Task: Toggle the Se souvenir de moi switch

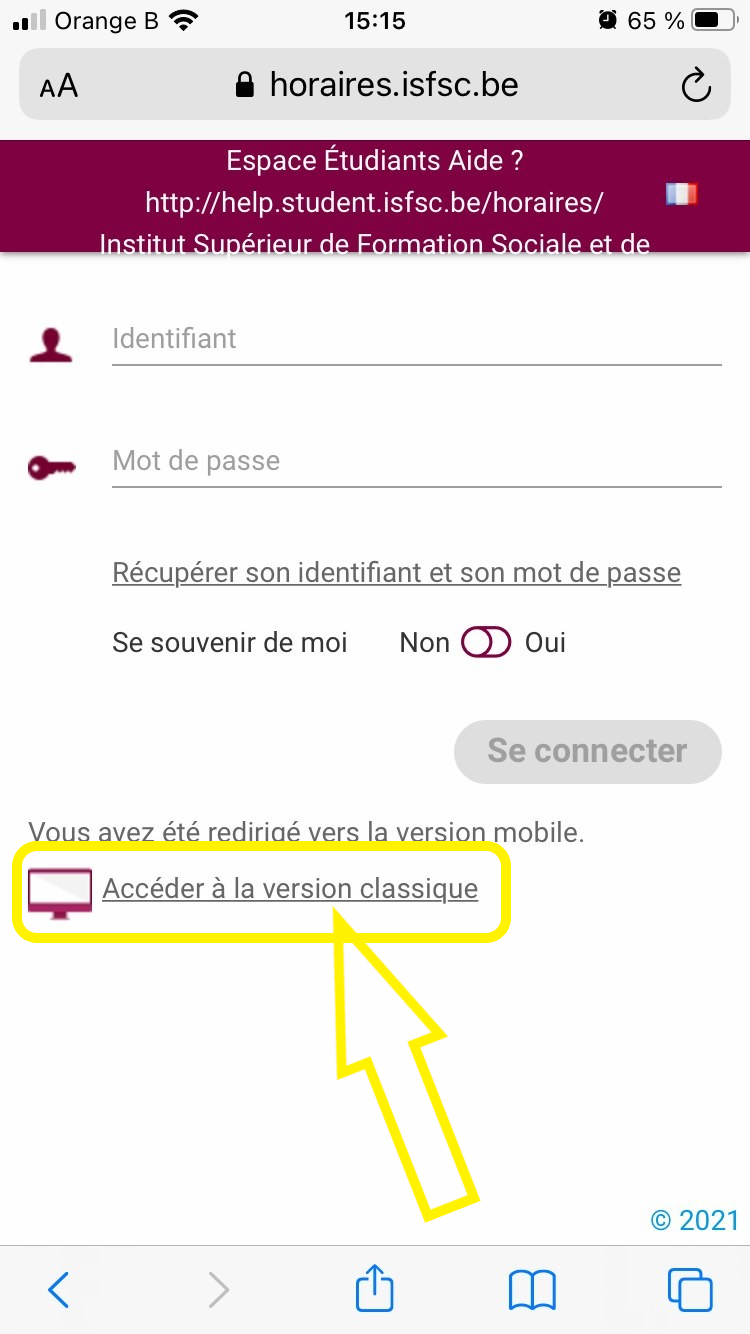Action: (x=486, y=642)
